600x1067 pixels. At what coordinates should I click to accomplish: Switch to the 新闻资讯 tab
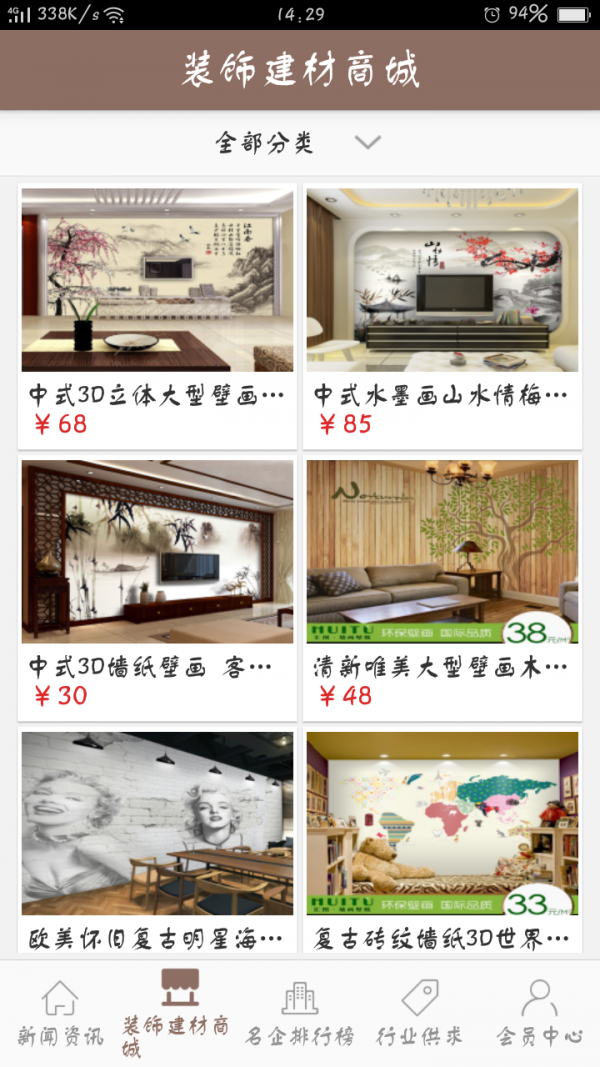click(60, 1012)
